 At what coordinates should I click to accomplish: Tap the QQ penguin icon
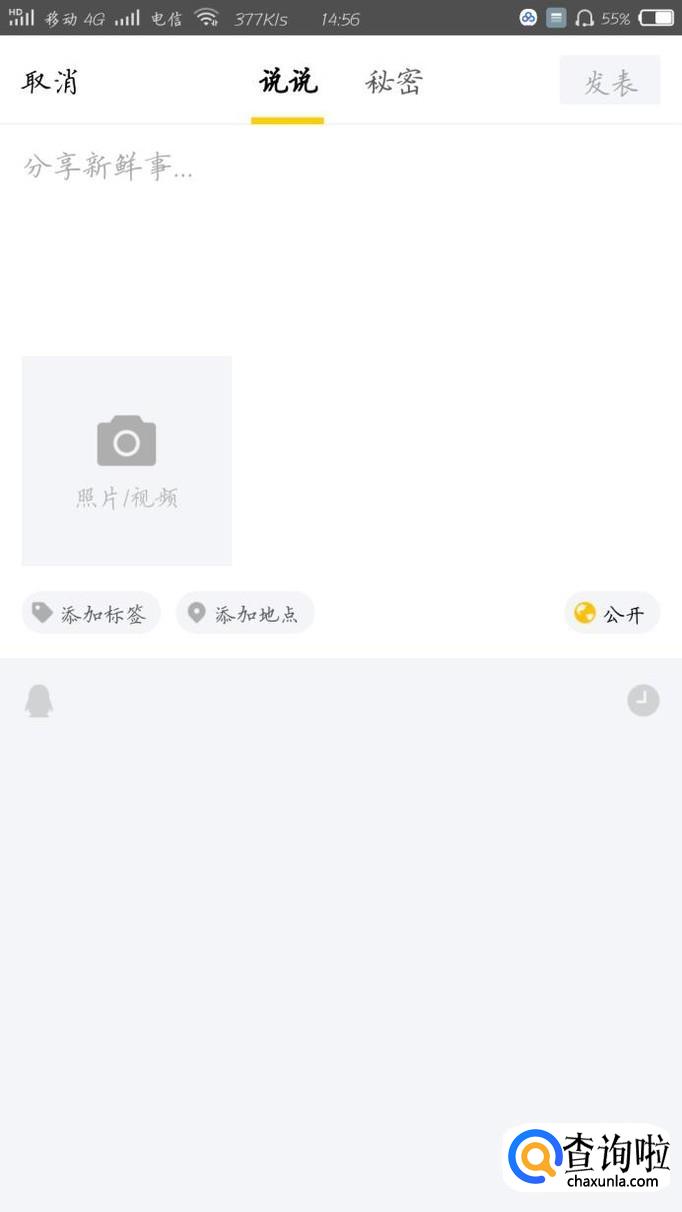point(39,701)
